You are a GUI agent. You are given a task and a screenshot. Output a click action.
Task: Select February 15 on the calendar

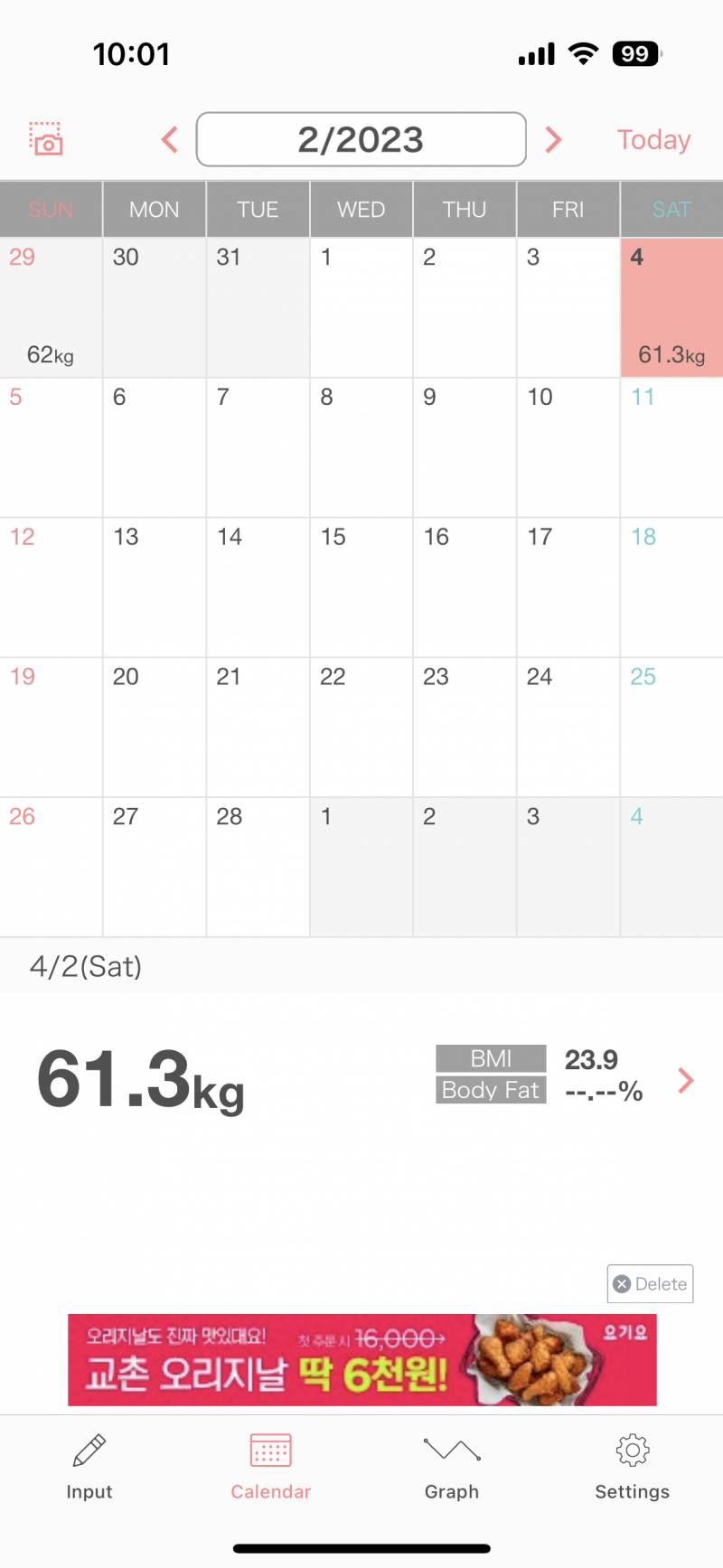[x=361, y=587]
